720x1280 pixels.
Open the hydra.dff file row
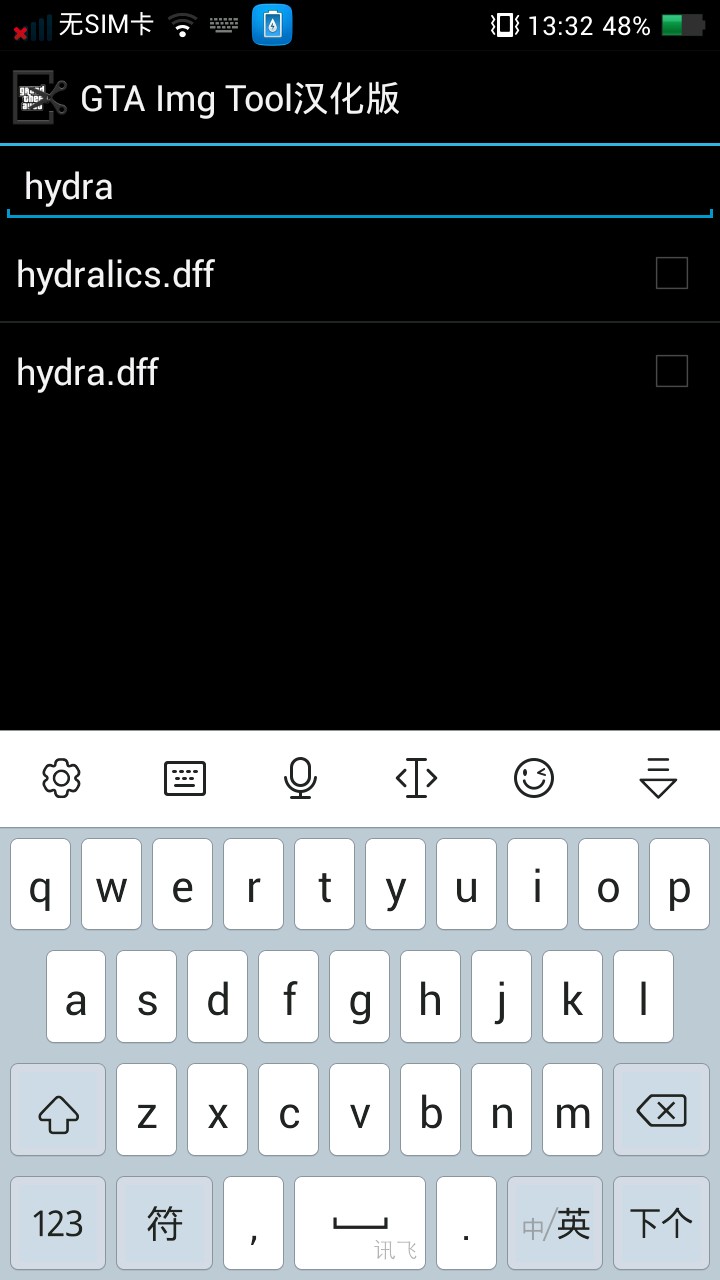(x=300, y=372)
